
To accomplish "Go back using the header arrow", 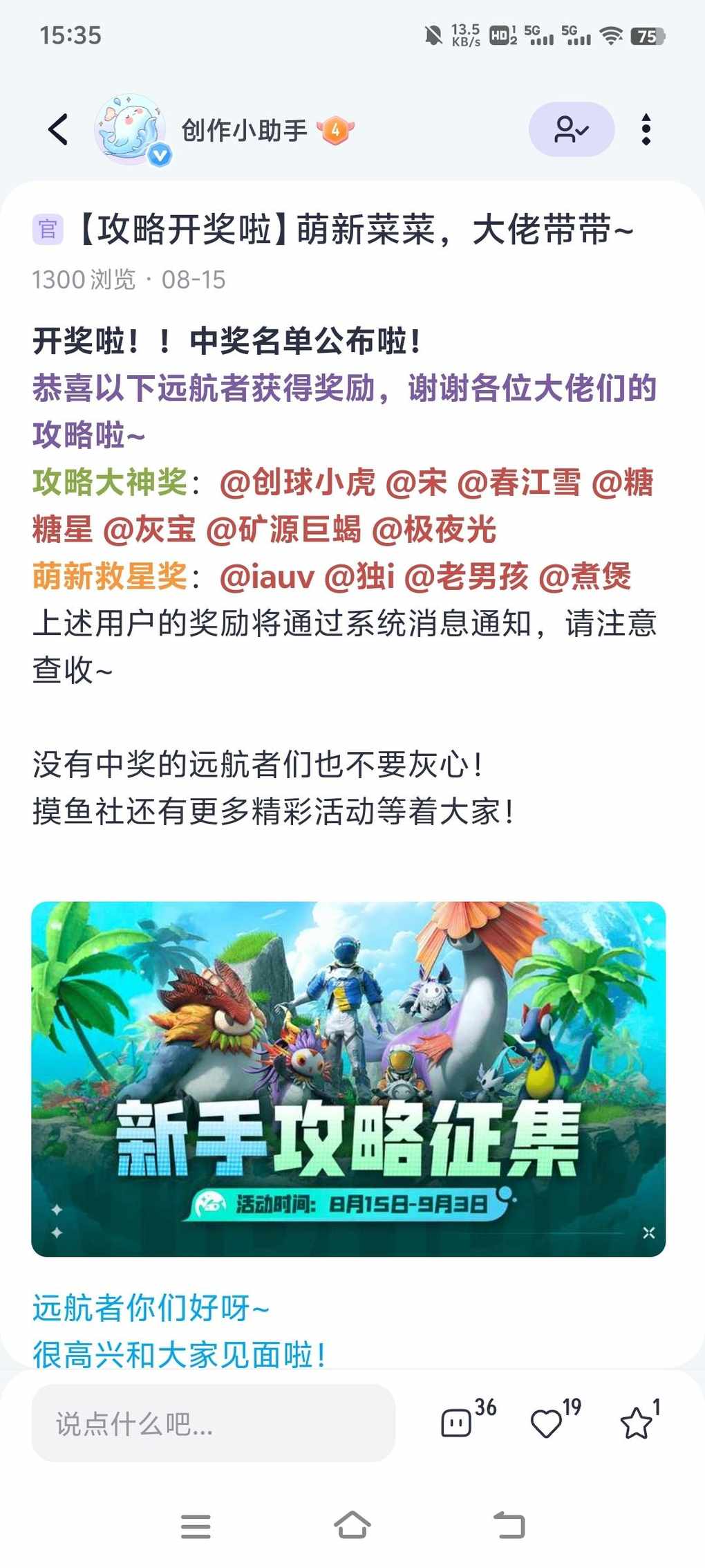I will [x=59, y=129].
